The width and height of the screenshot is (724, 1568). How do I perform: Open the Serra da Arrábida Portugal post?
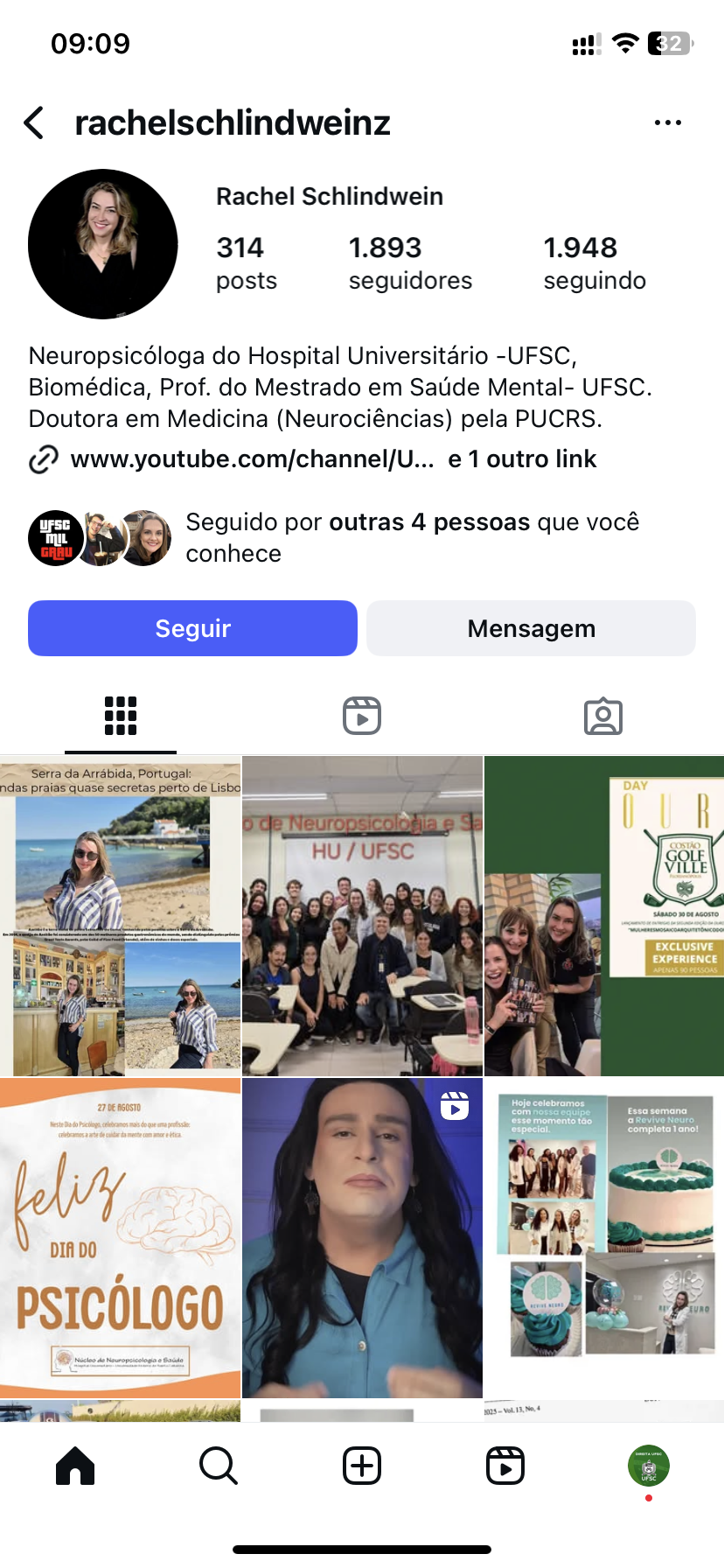120,916
